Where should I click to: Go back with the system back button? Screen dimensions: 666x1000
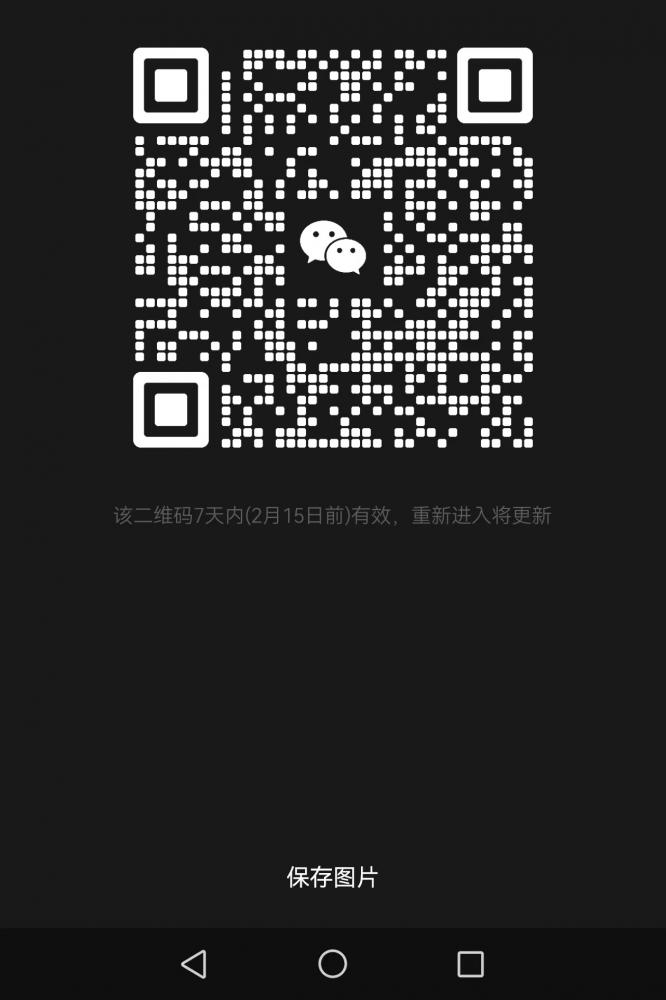pyautogui.click(x=194, y=964)
